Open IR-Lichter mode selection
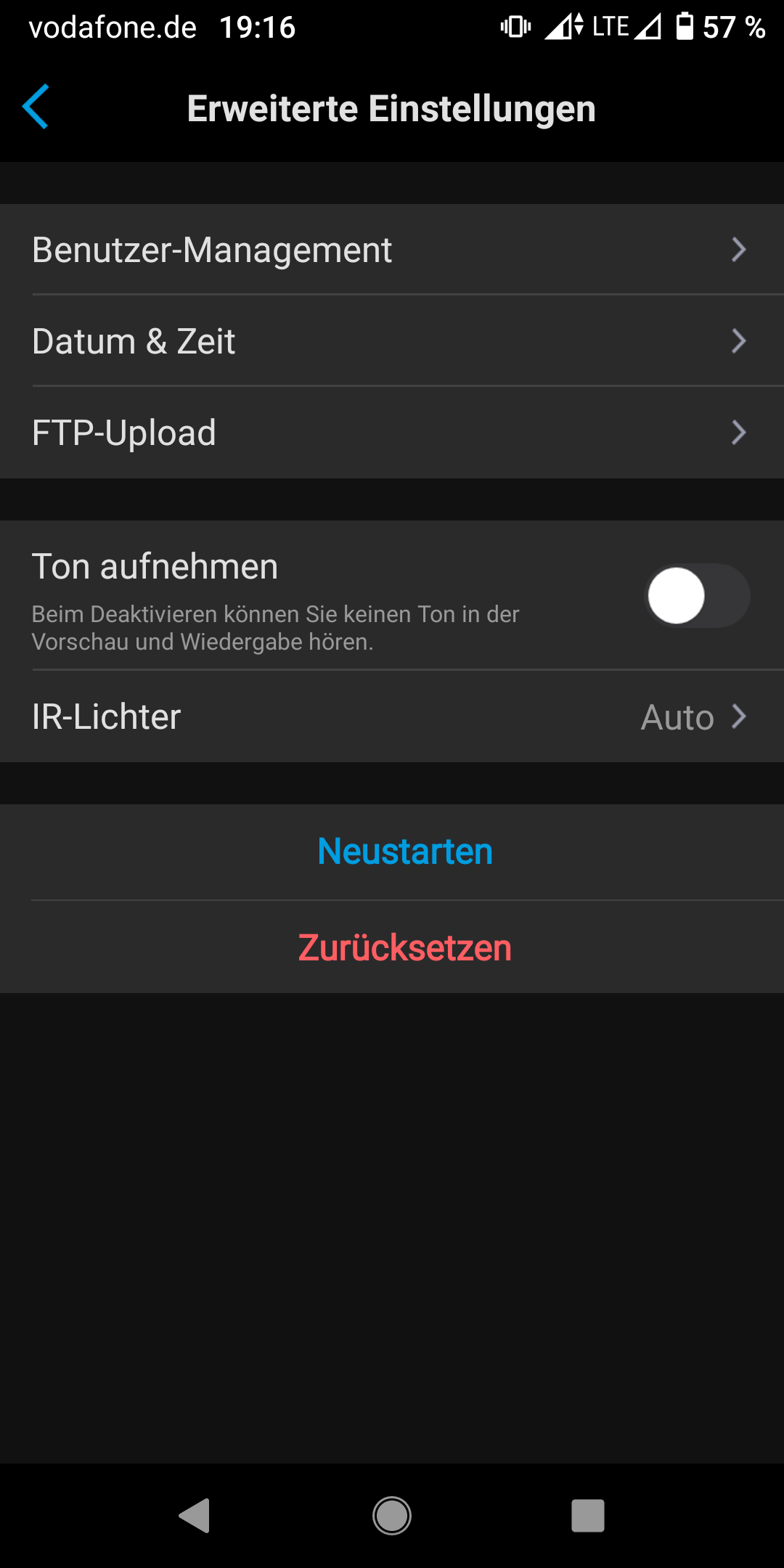Image resolution: width=784 pixels, height=1568 pixels. pos(392,716)
